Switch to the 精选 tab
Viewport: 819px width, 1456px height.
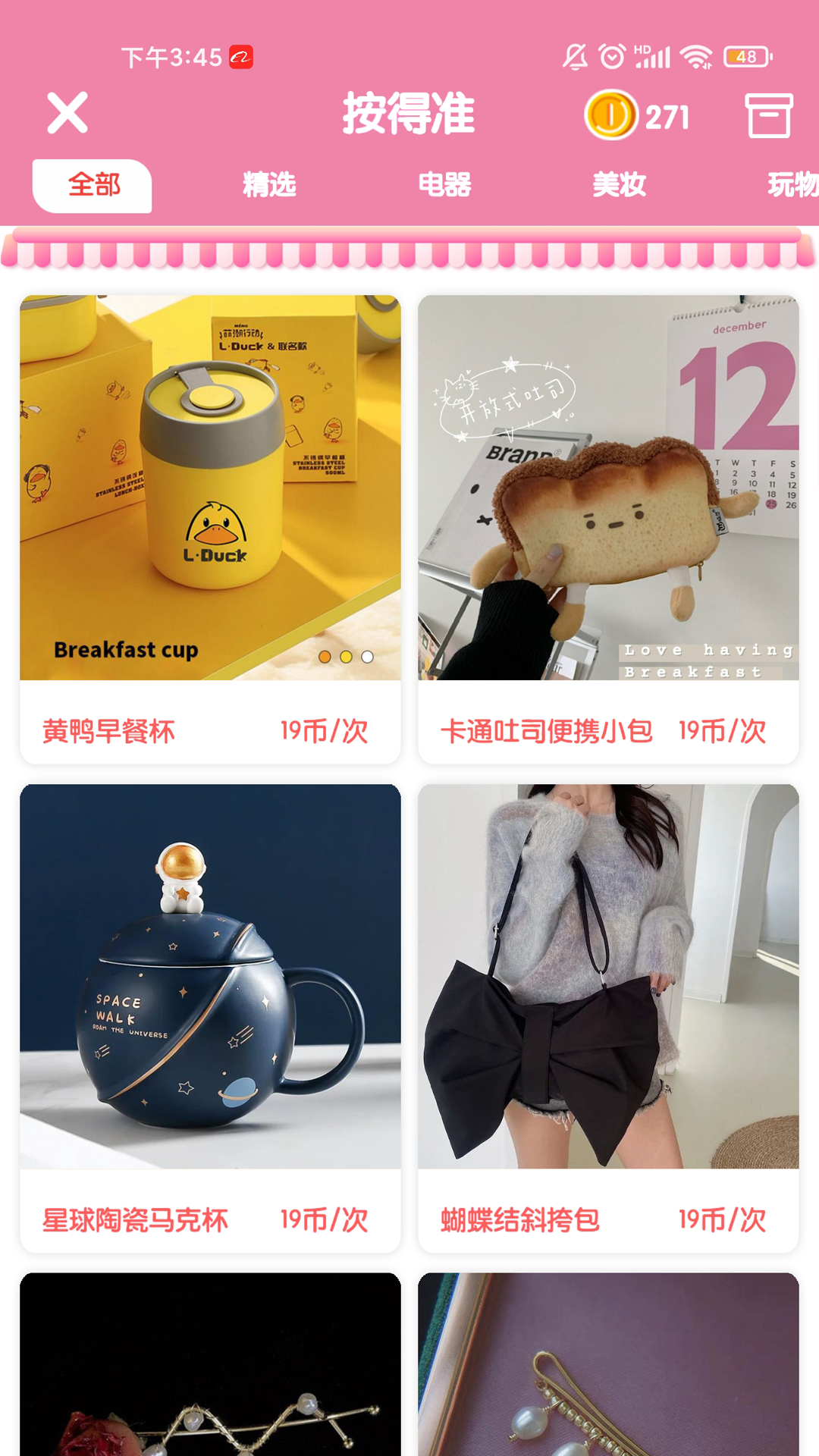point(268,183)
